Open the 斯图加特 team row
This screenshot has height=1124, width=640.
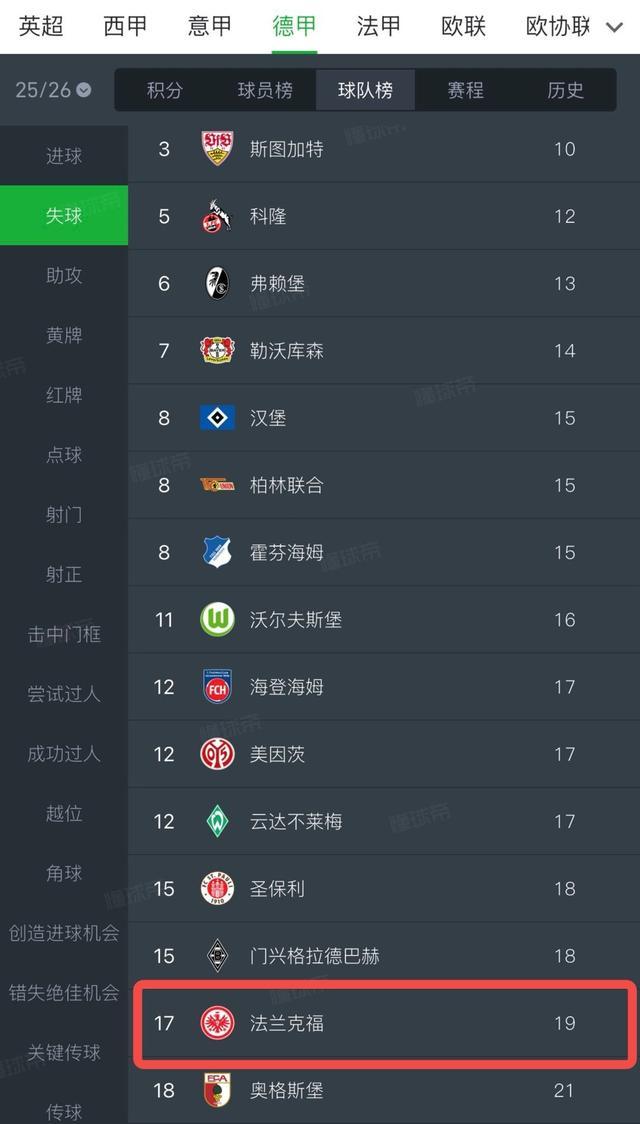point(385,149)
